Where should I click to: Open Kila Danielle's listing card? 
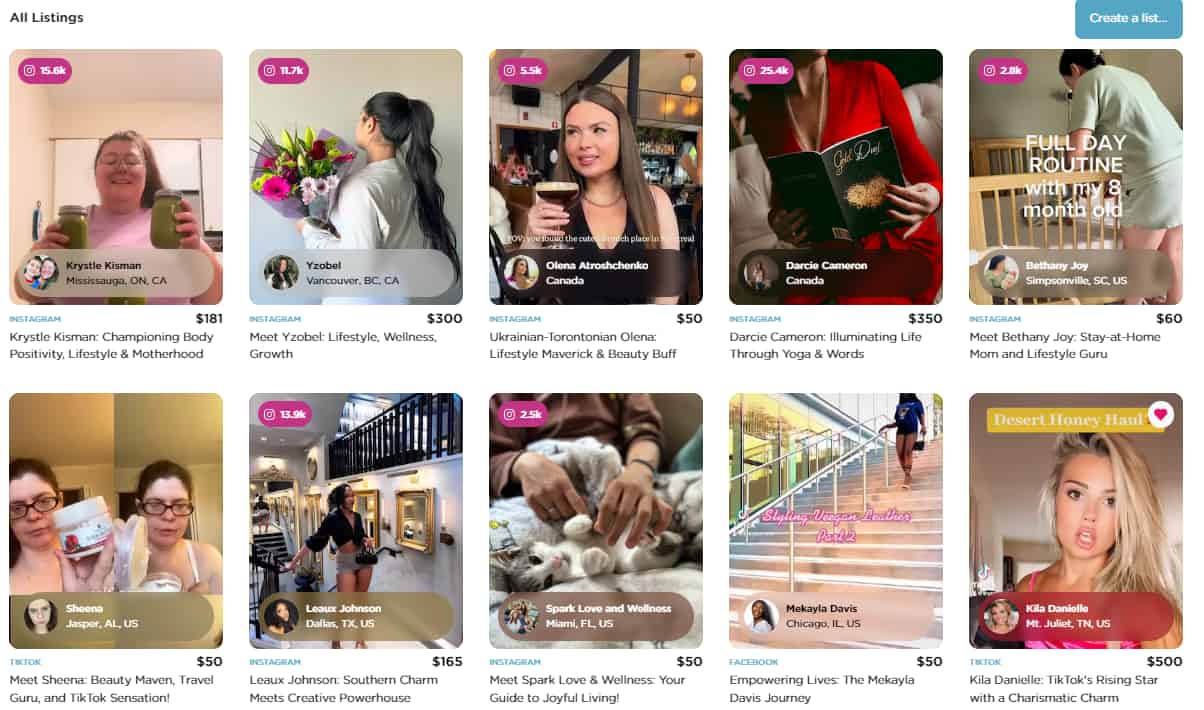click(1075, 520)
